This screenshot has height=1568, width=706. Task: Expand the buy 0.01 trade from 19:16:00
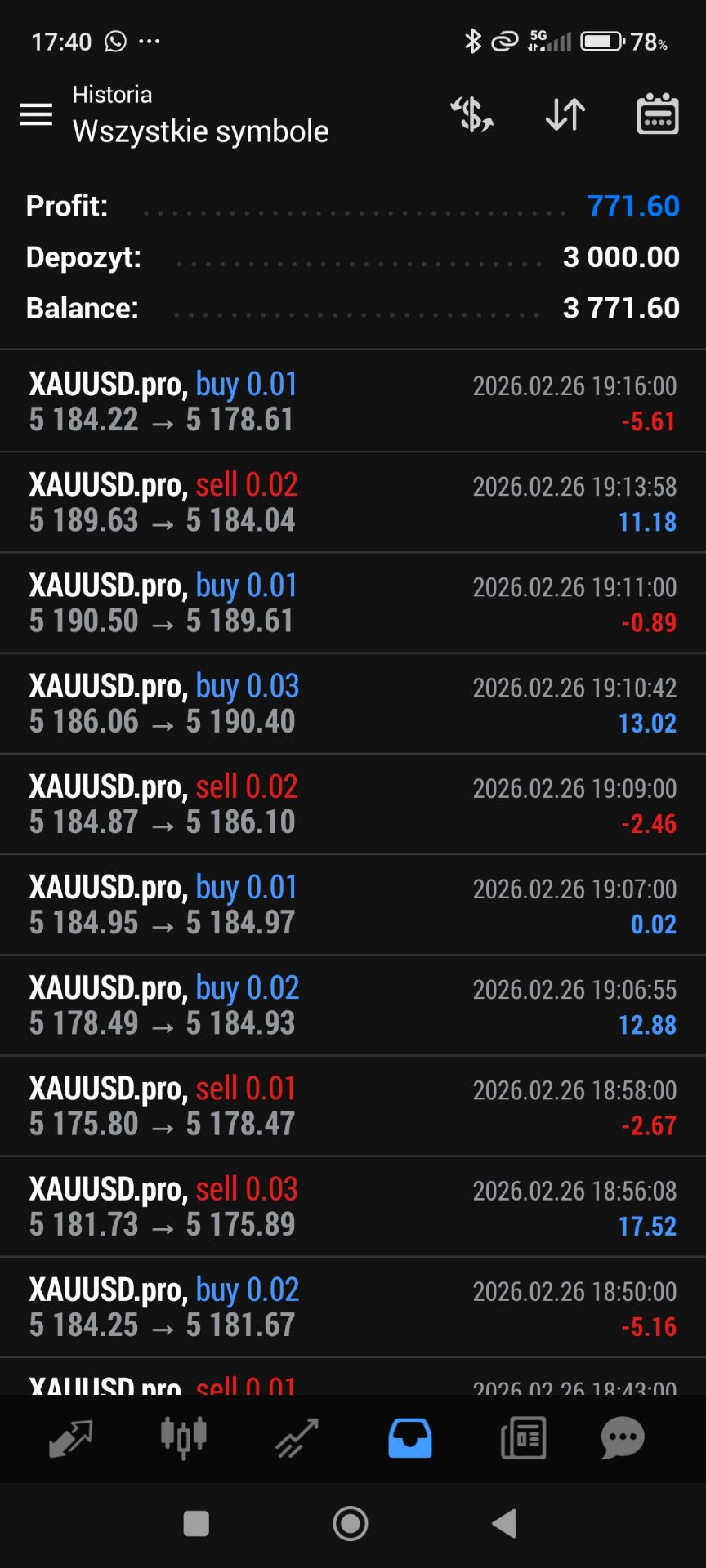click(353, 402)
